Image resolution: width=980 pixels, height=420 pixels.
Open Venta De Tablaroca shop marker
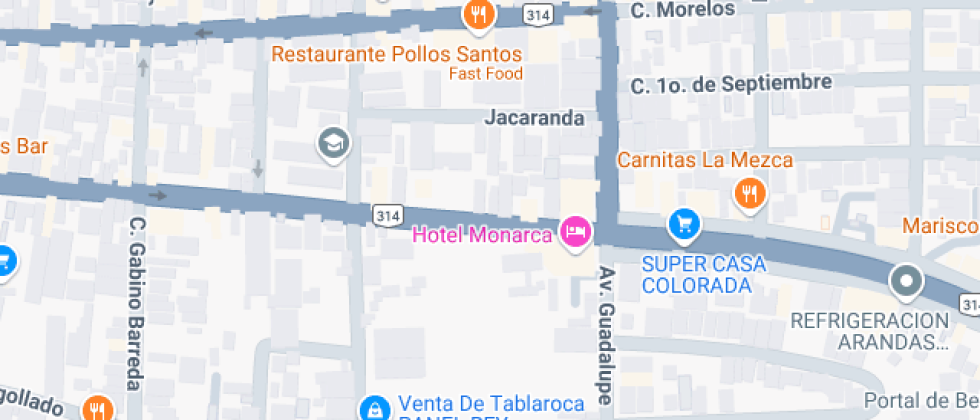click(x=374, y=407)
